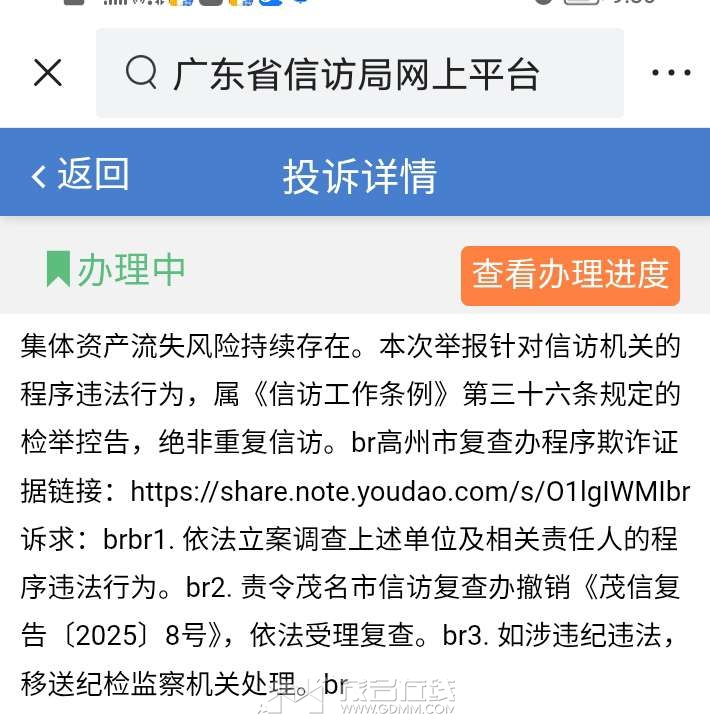Image resolution: width=710 pixels, height=719 pixels.
Task: Go back with the 返回 button
Action: click(x=80, y=175)
